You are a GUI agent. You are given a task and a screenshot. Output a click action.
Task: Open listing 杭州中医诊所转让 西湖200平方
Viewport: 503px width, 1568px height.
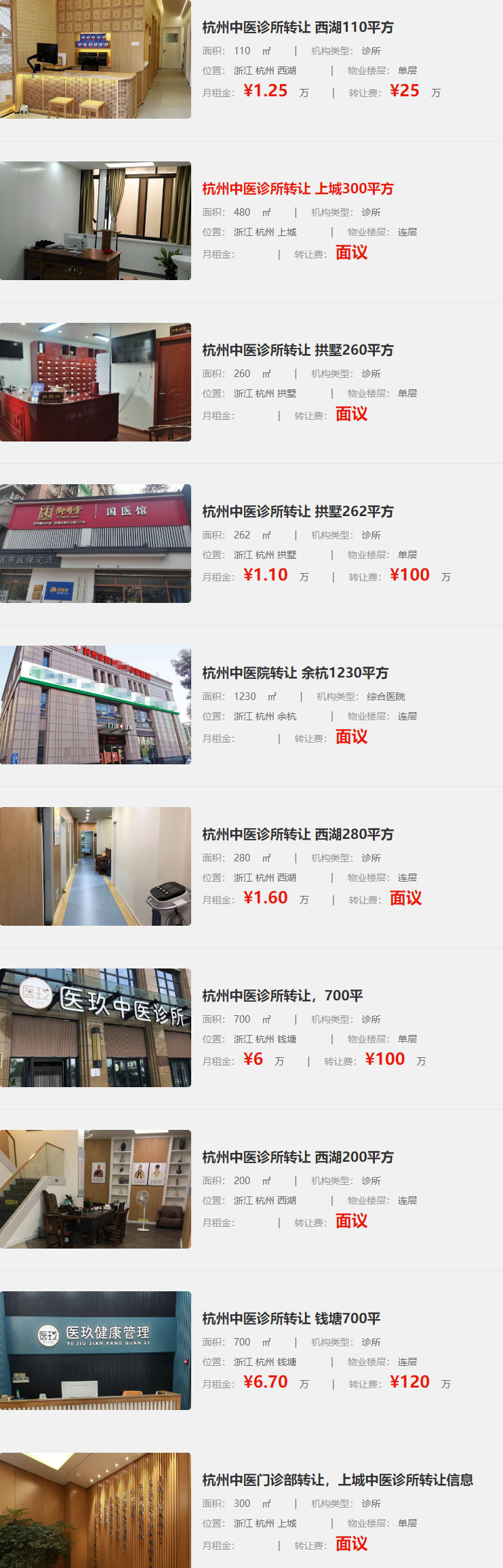click(298, 1158)
